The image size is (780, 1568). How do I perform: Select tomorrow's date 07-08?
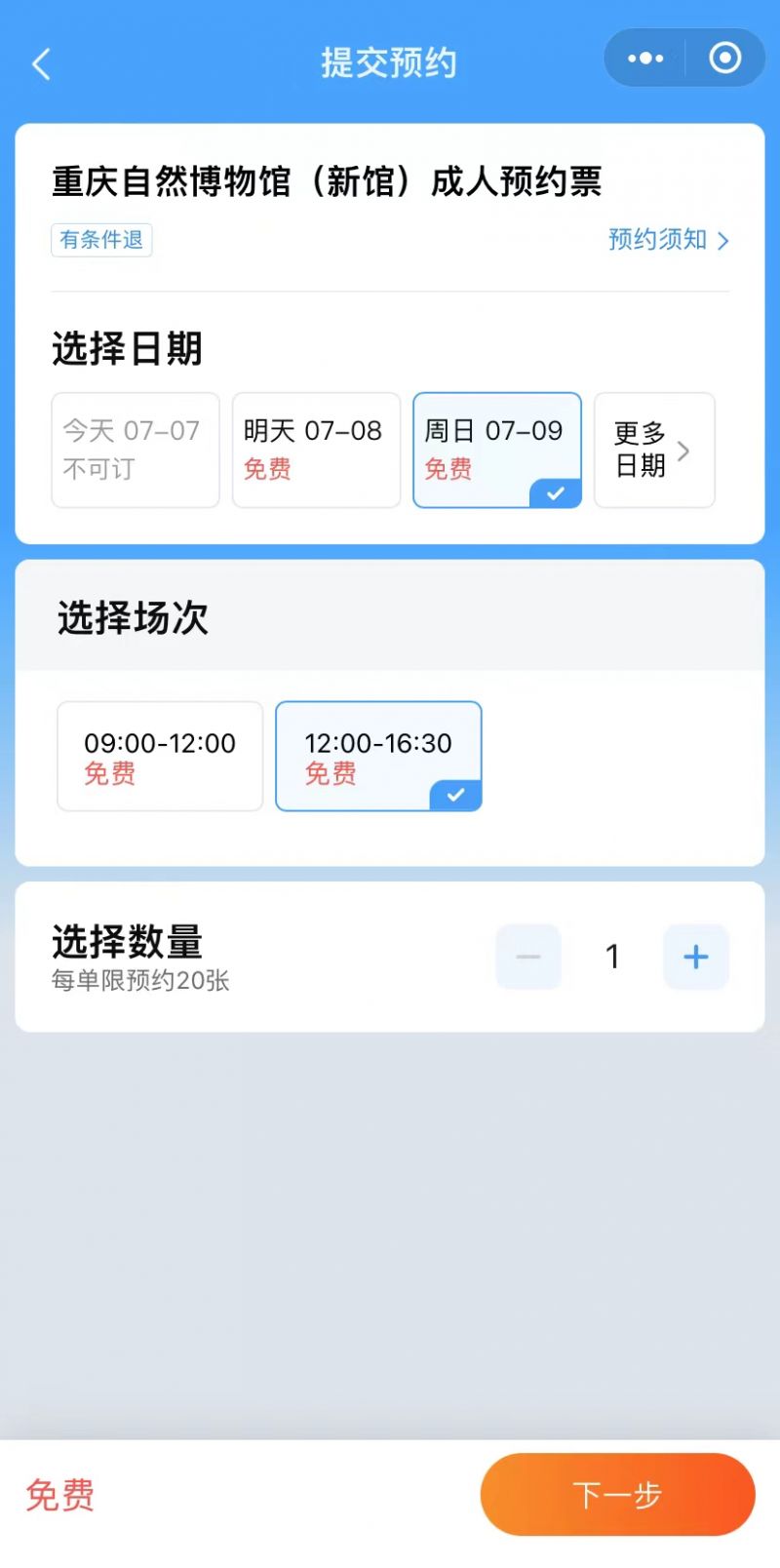click(316, 450)
